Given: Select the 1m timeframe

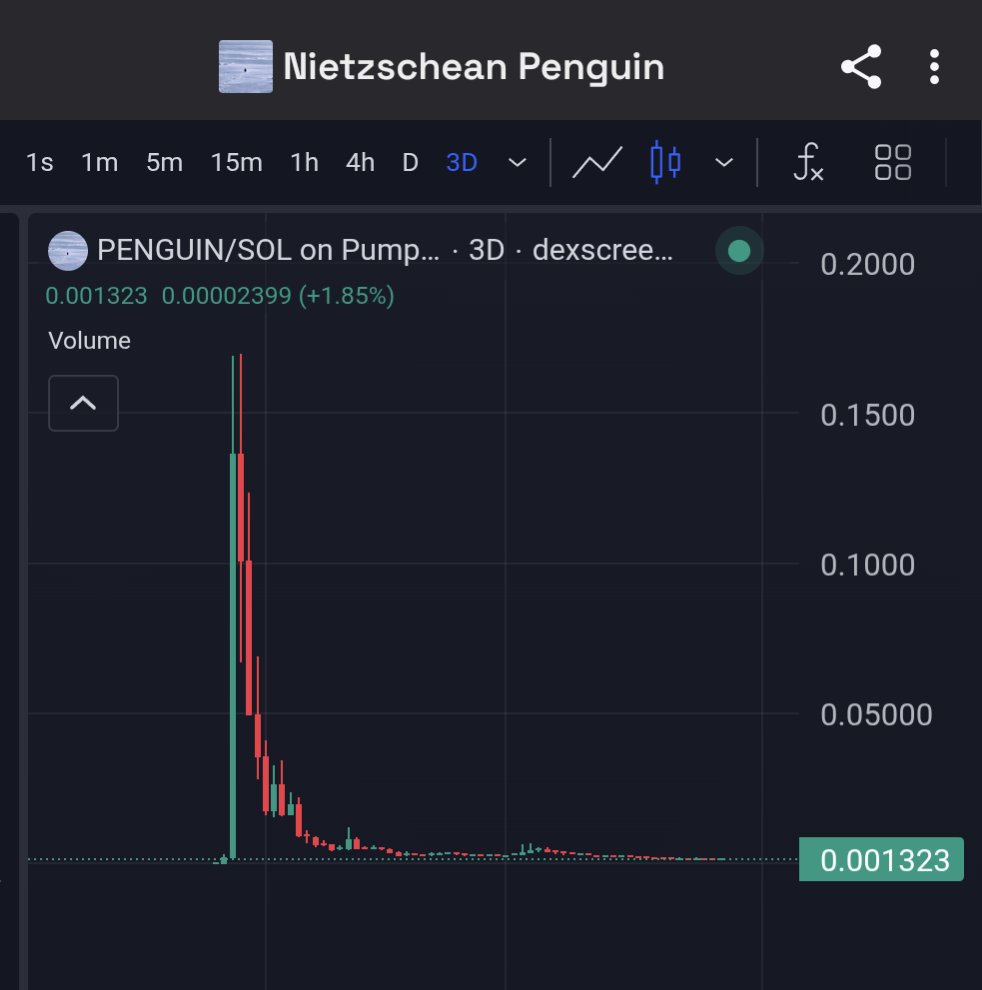Looking at the screenshot, I should click(x=100, y=163).
